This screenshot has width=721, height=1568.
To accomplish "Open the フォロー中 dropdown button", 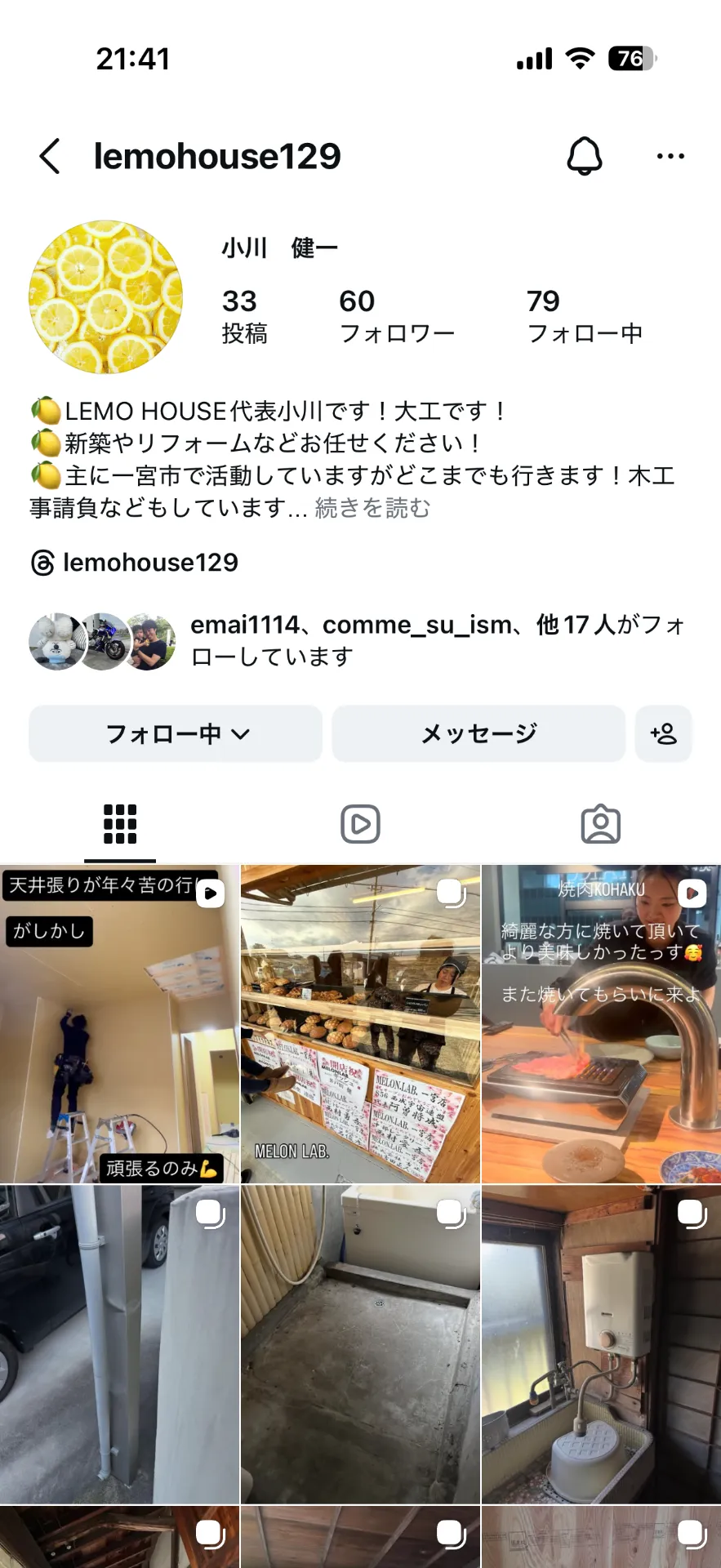I will coord(176,733).
